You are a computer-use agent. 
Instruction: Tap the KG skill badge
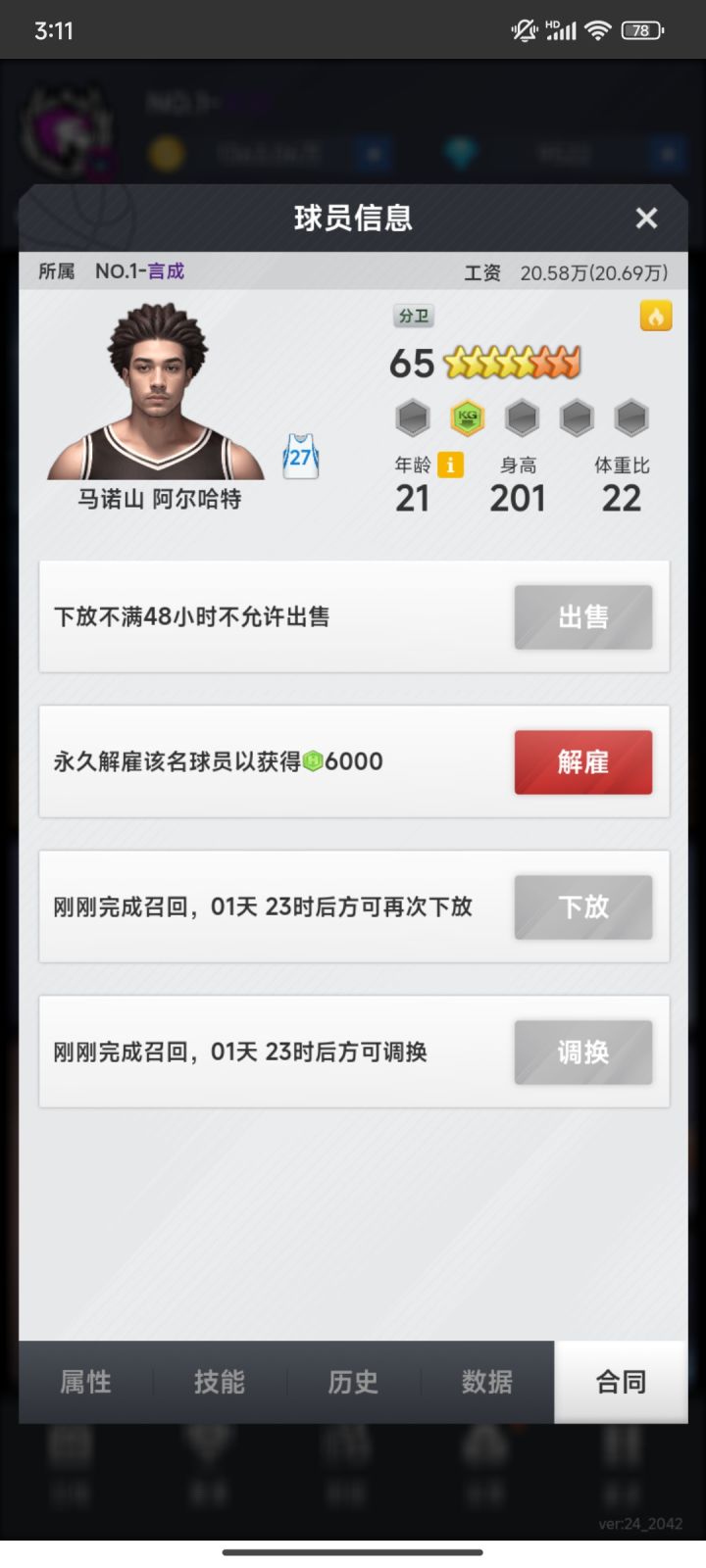468,418
